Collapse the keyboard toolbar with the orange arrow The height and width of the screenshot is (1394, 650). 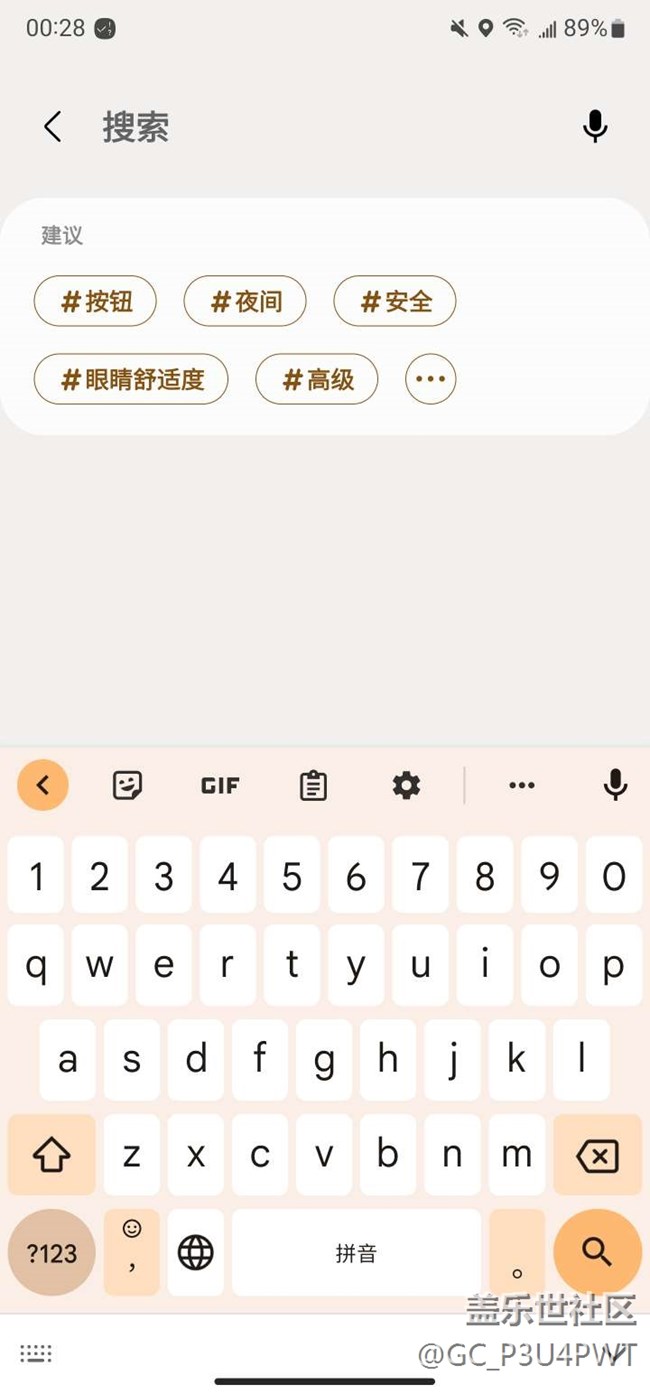point(43,785)
